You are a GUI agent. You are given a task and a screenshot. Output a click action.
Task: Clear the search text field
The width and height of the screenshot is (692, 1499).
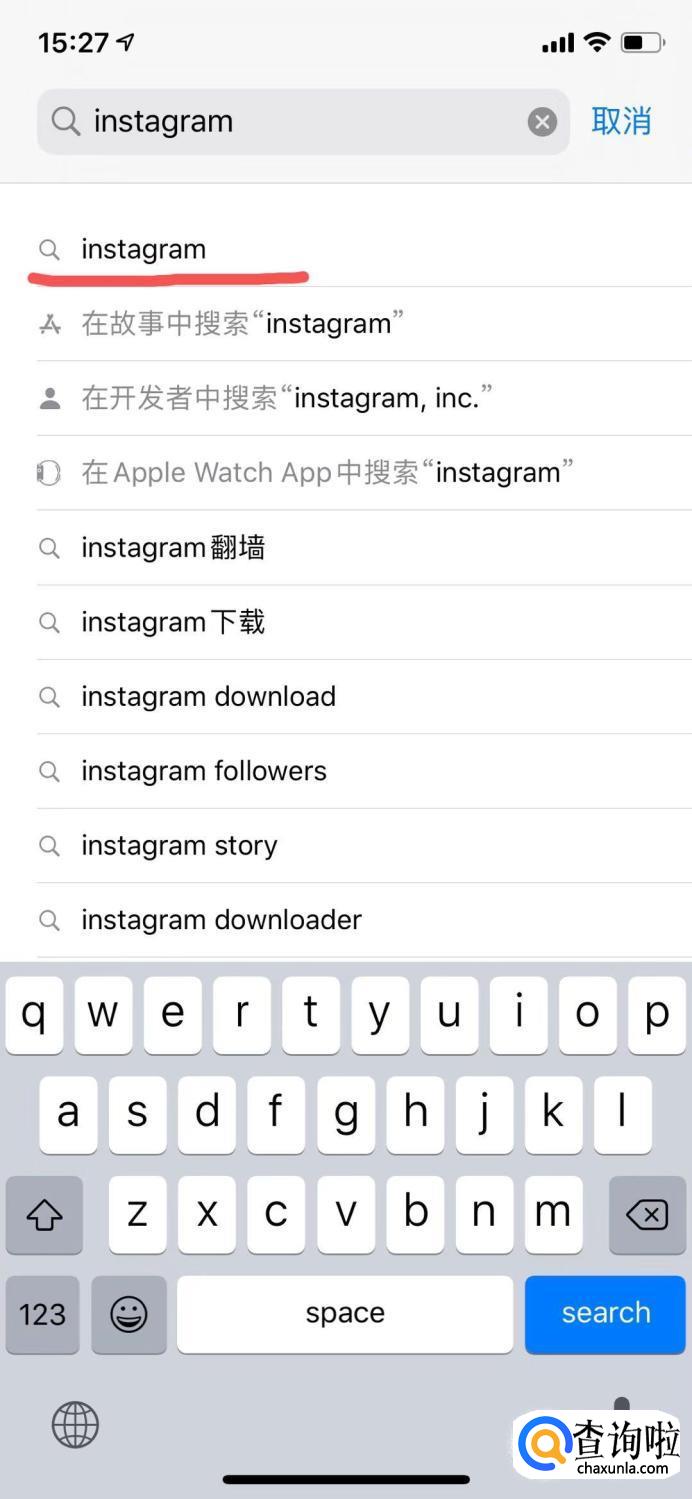click(x=542, y=122)
